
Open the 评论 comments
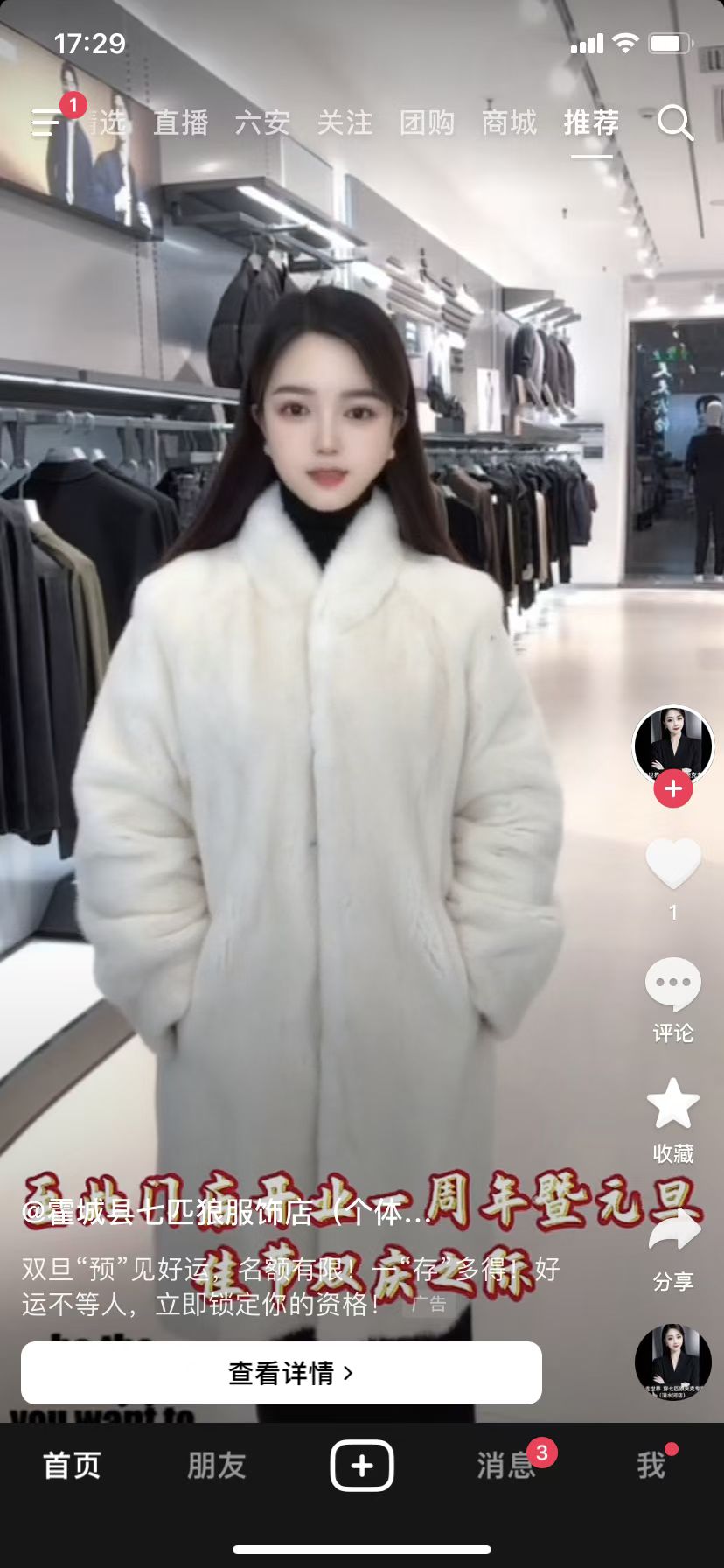672,986
